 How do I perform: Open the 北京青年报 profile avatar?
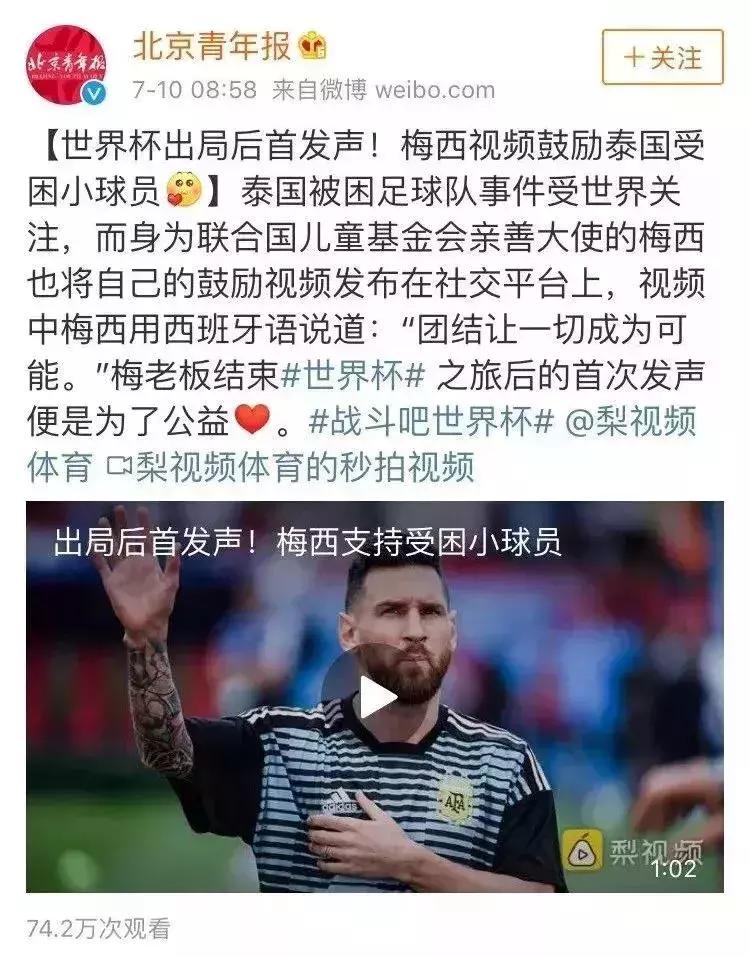pos(65,65)
